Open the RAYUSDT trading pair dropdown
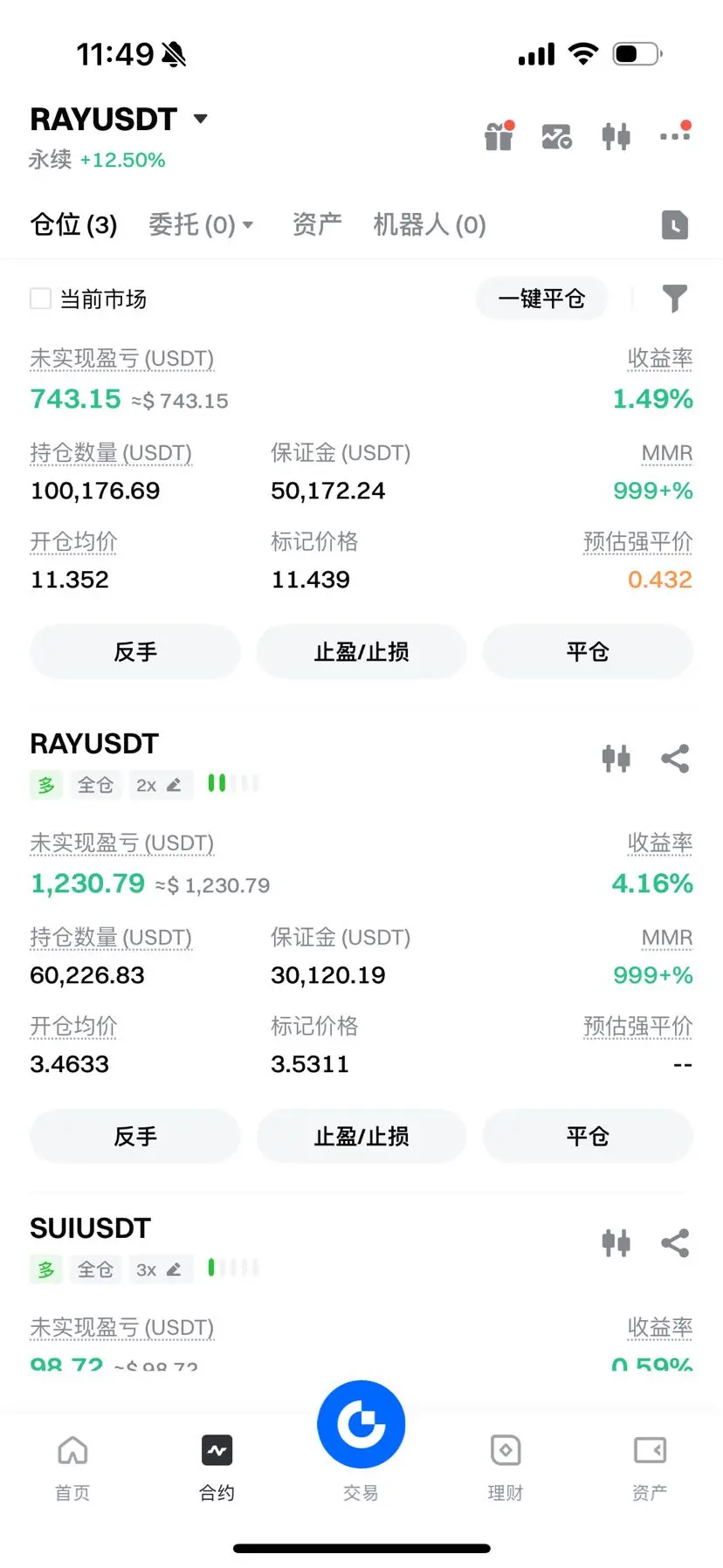This screenshot has width=723, height=1568. coord(200,119)
